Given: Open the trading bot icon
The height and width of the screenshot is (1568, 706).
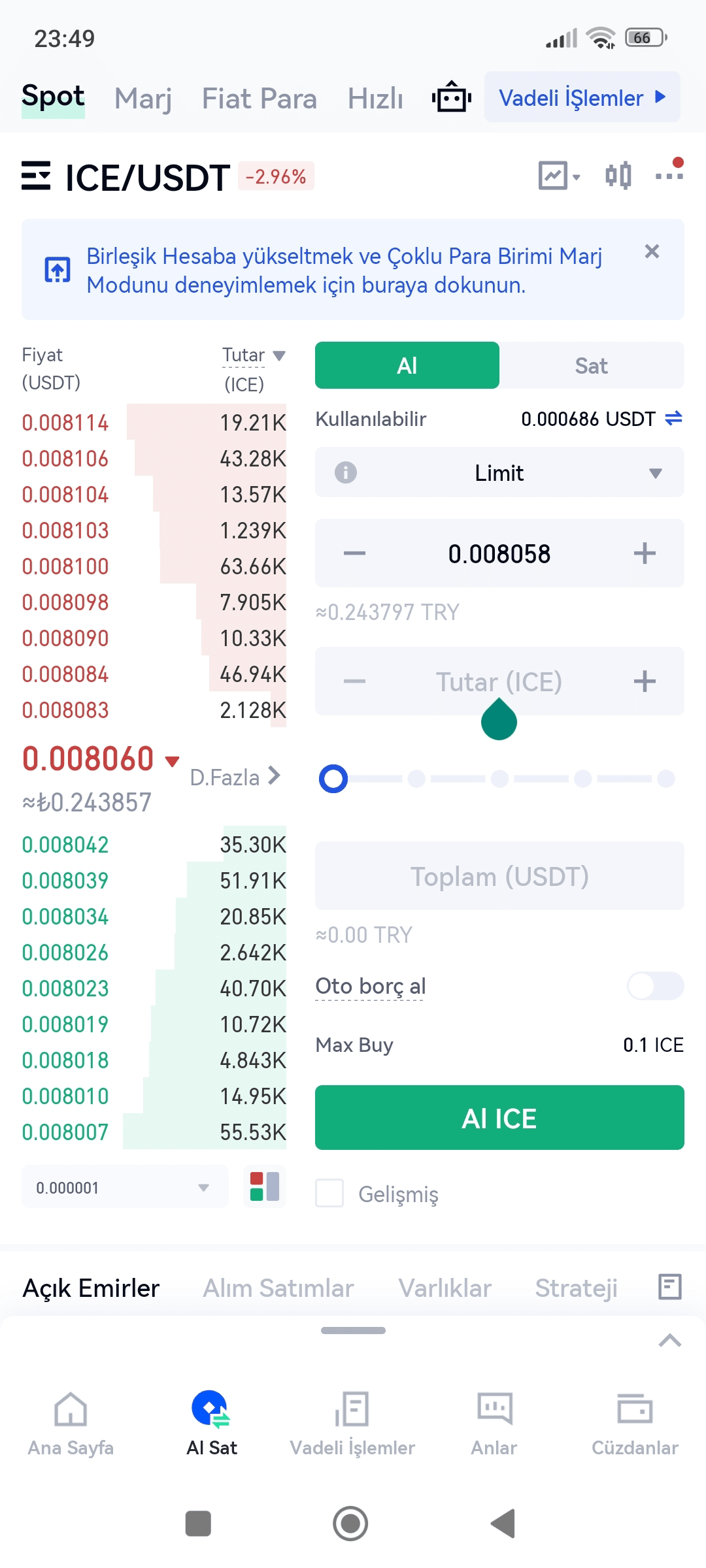Looking at the screenshot, I should point(451,98).
